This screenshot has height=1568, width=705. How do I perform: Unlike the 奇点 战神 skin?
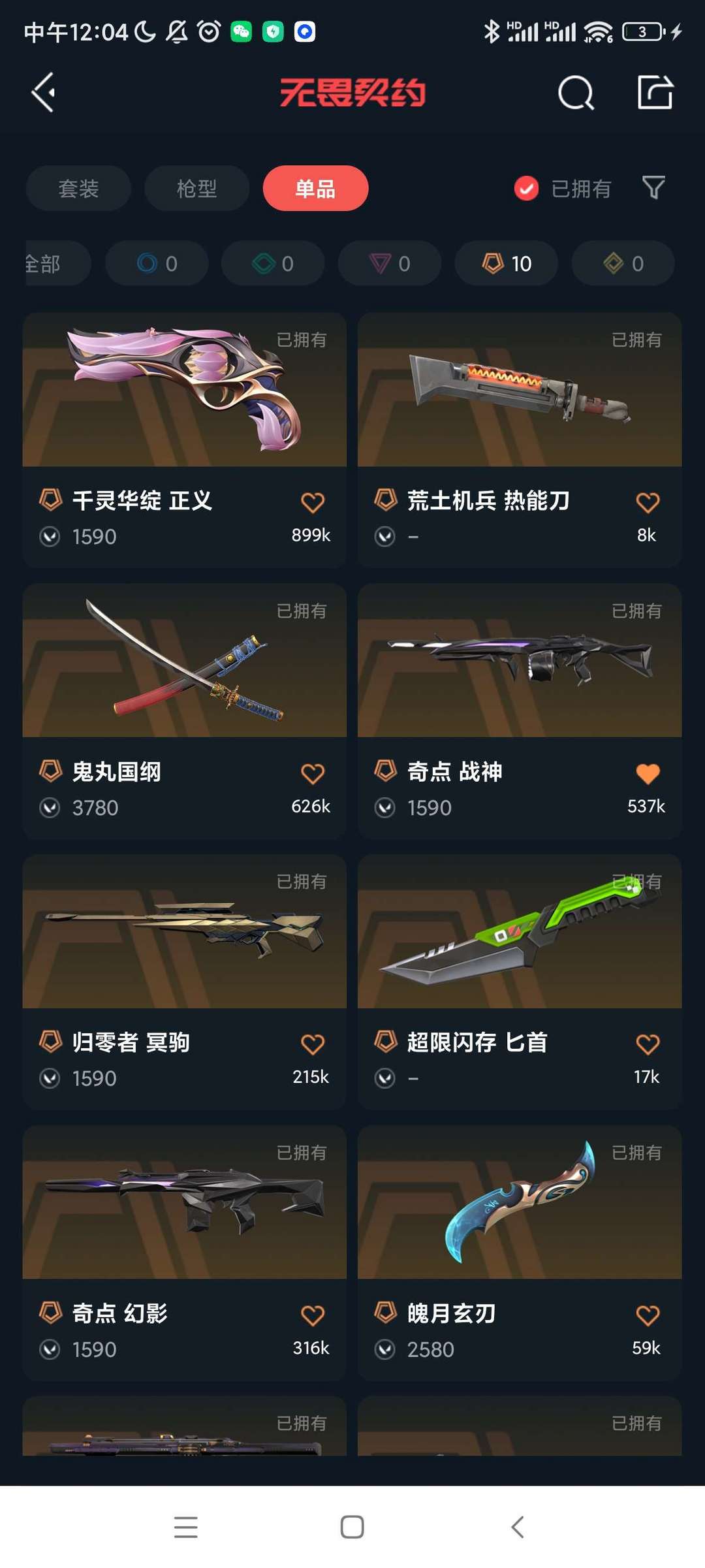[x=647, y=774]
